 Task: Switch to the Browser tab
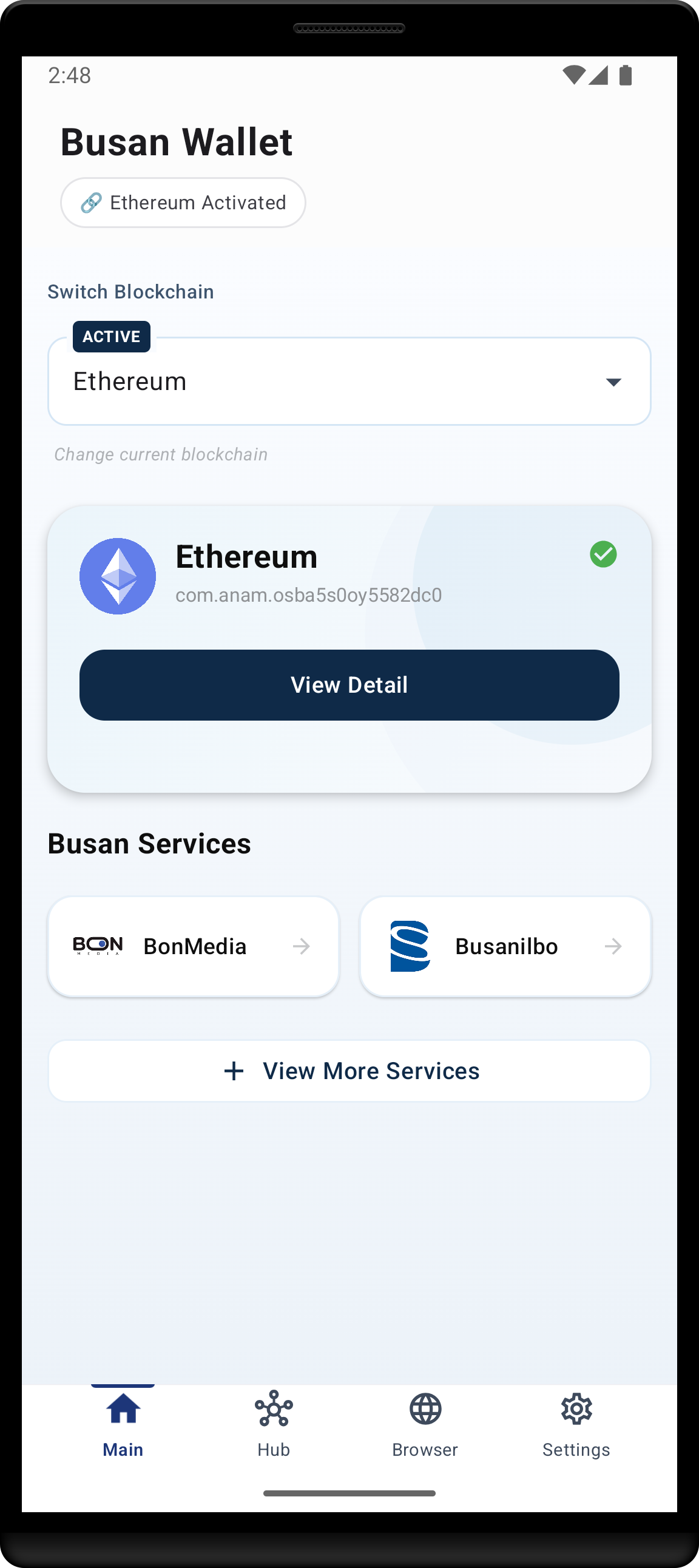click(424, 1423)
